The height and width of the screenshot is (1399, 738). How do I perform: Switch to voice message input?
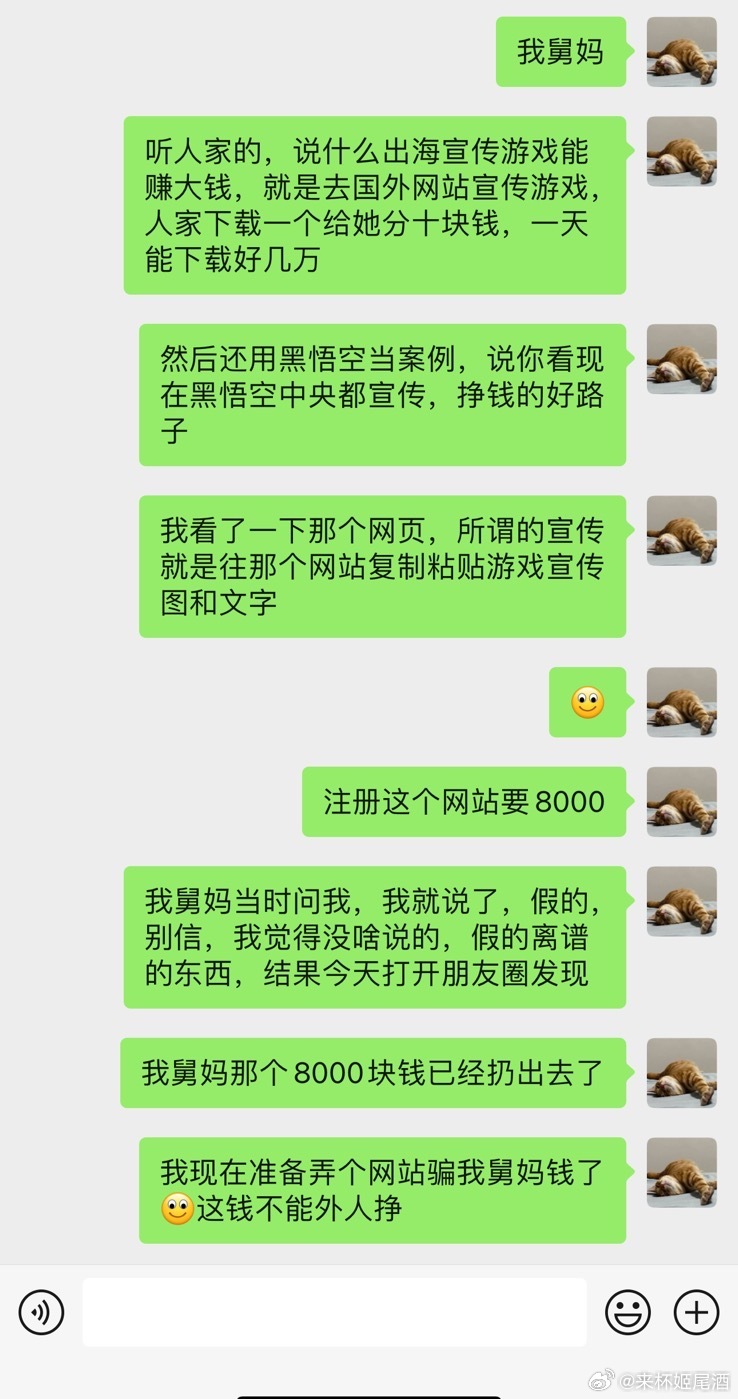click(41, 1312)
